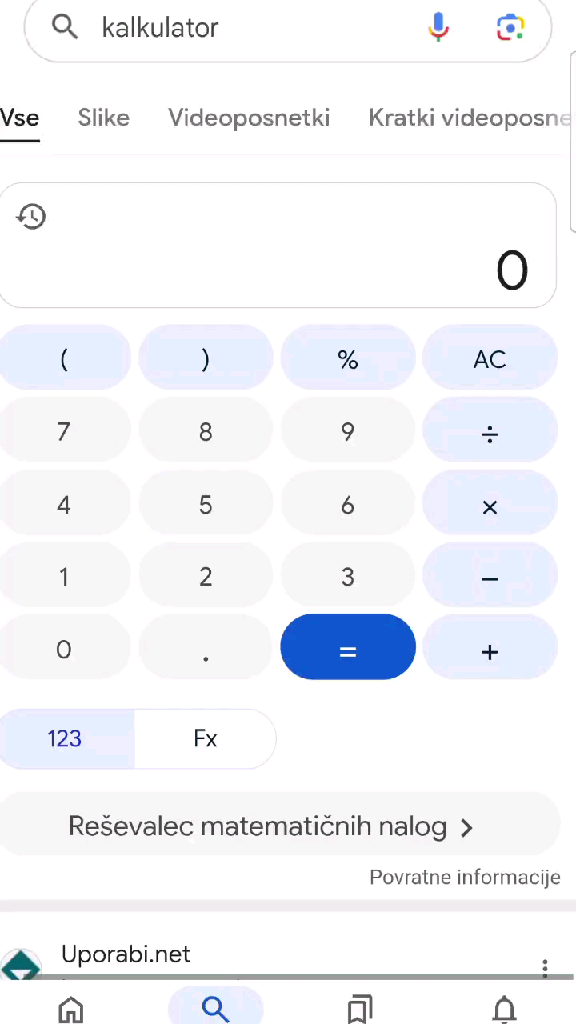Select the multiplication operator
The height and width of the screenshot is (1024, 576).
pyautogui.click(x=490, y=505)
